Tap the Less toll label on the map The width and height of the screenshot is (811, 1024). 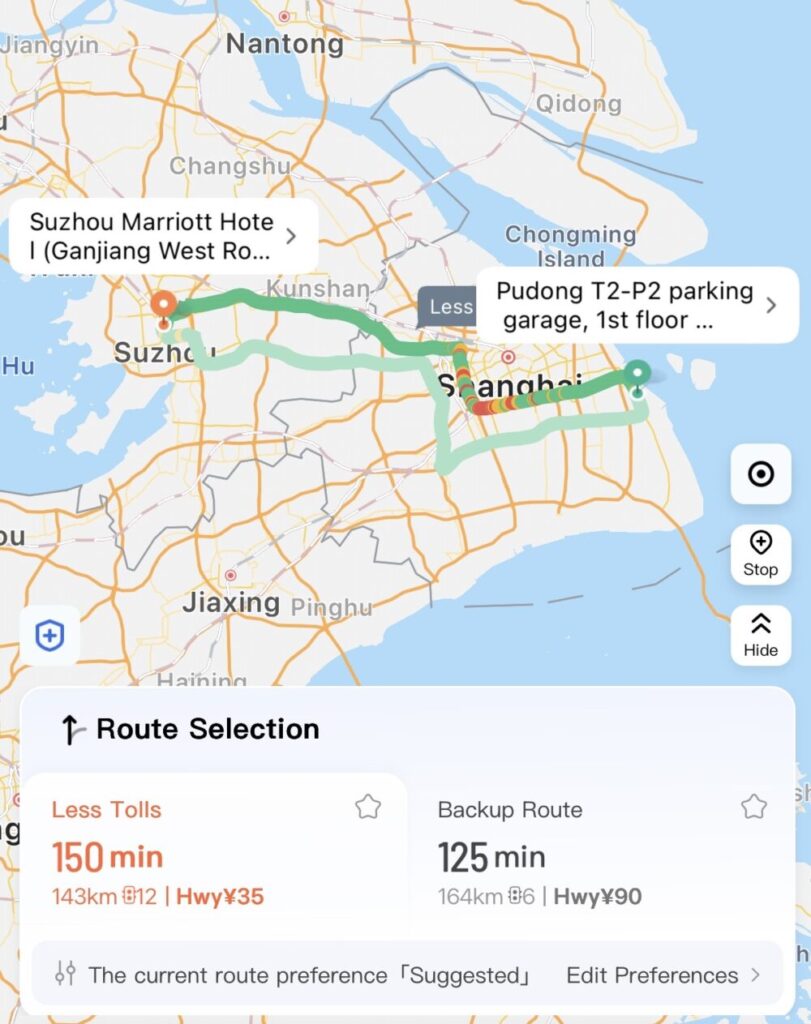(x=452, y=307)
